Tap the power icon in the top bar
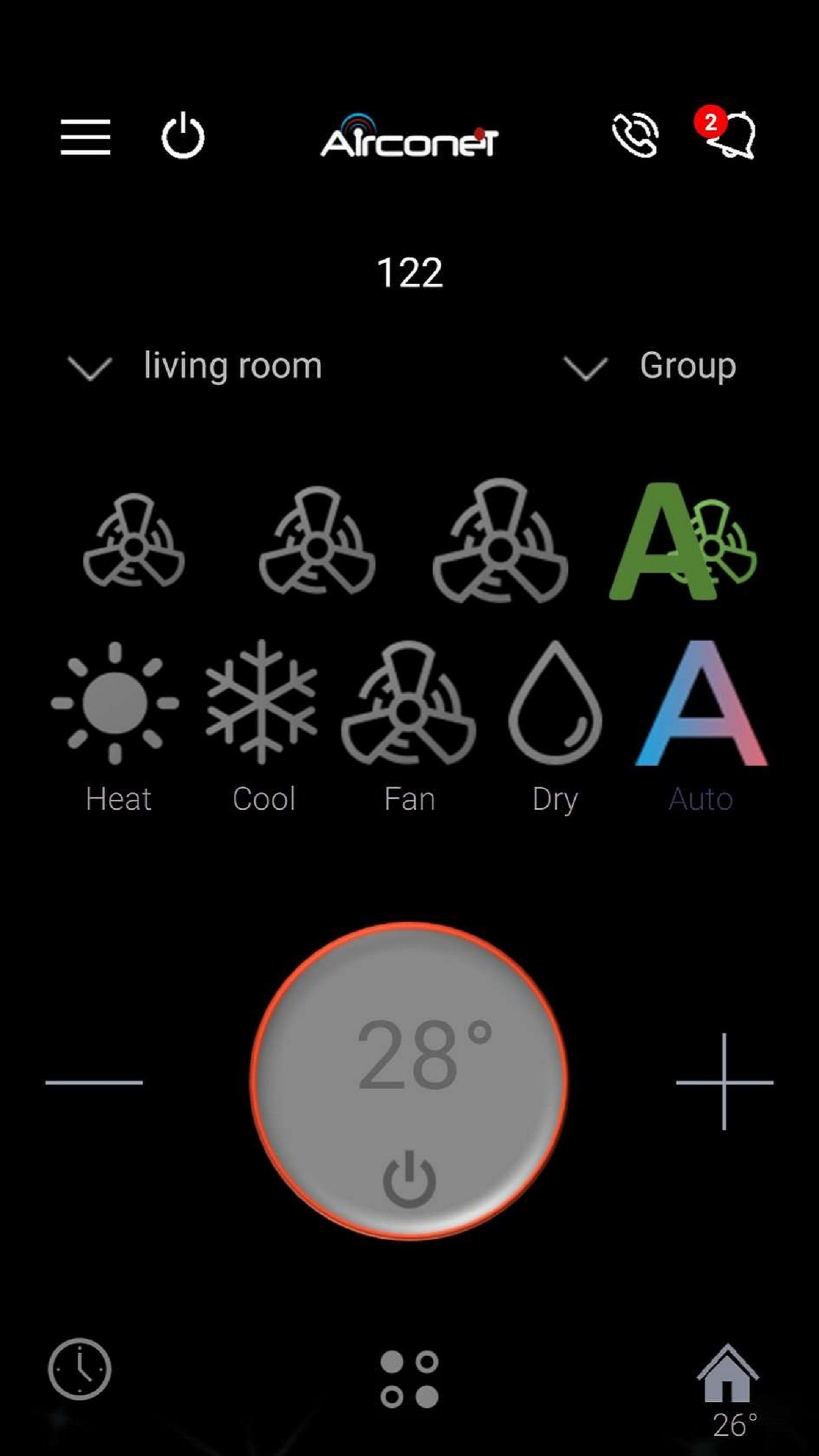The width and height of the screenshot is (819, 1456). [183, 136]
